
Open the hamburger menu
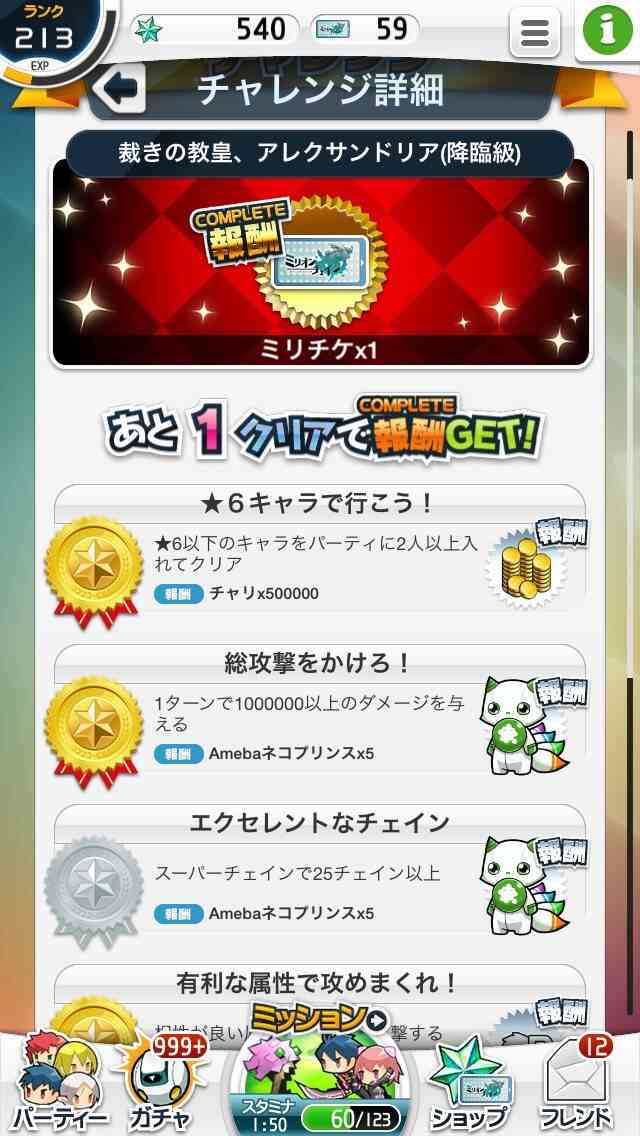pos(535,32)
